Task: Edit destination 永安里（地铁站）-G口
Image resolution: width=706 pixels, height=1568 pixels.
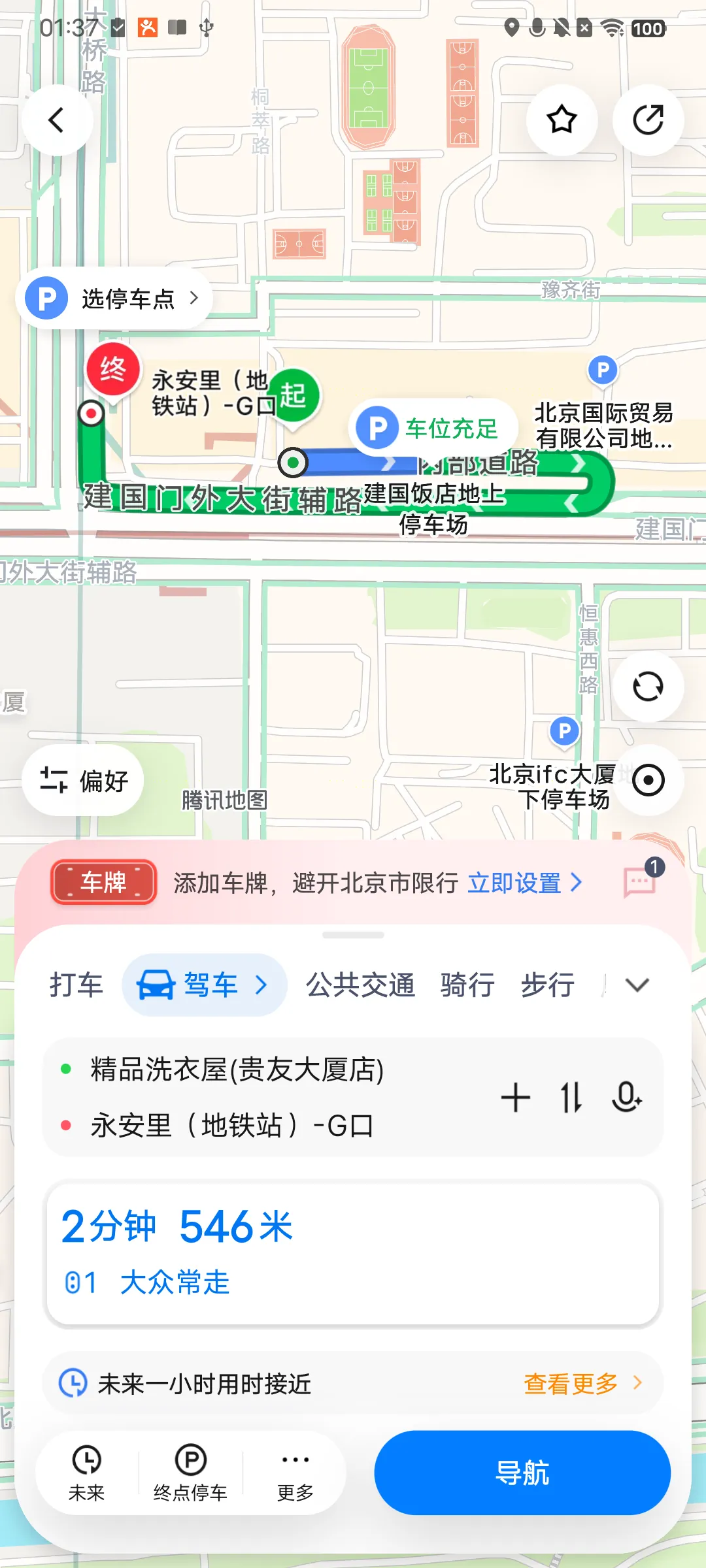Action: point(232,1126)
